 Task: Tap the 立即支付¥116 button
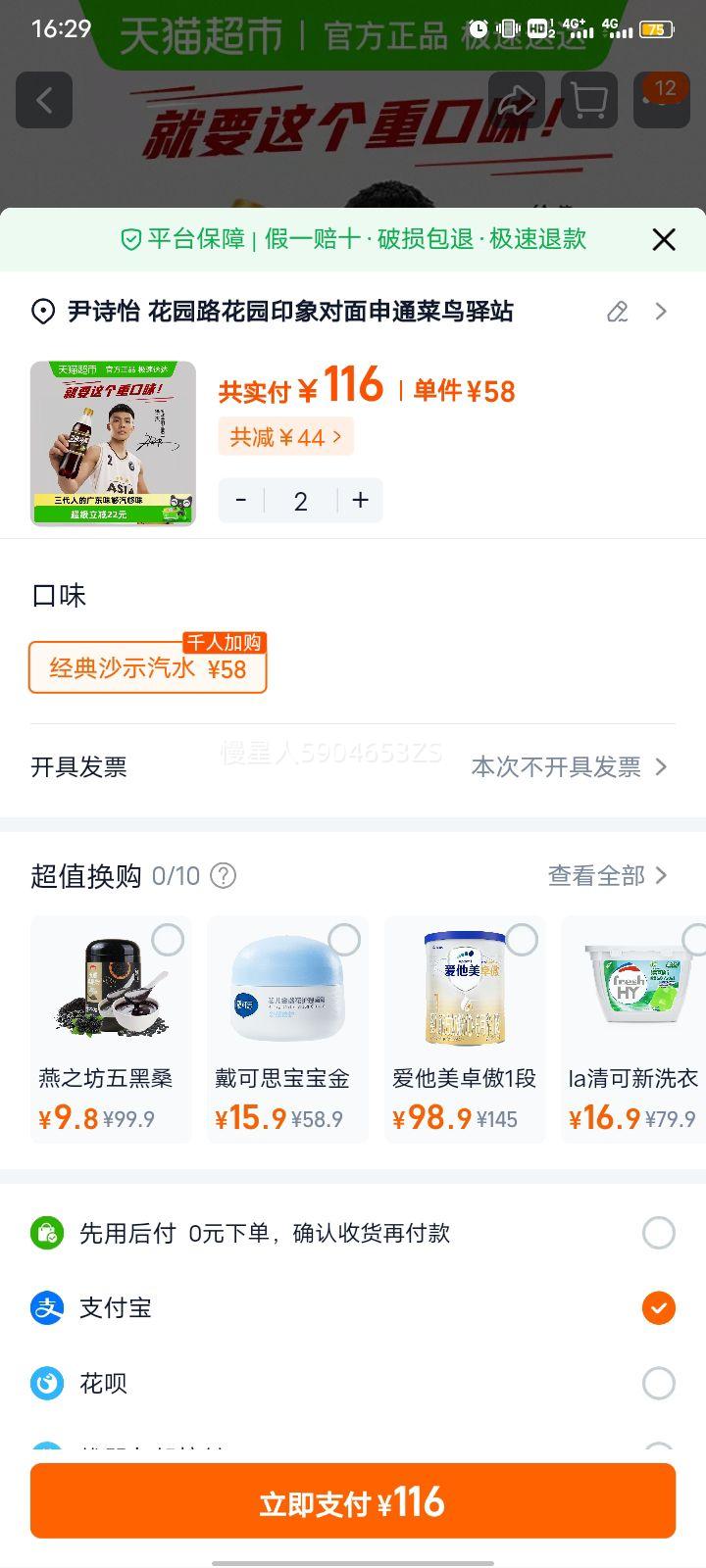tap(353, 1500)
